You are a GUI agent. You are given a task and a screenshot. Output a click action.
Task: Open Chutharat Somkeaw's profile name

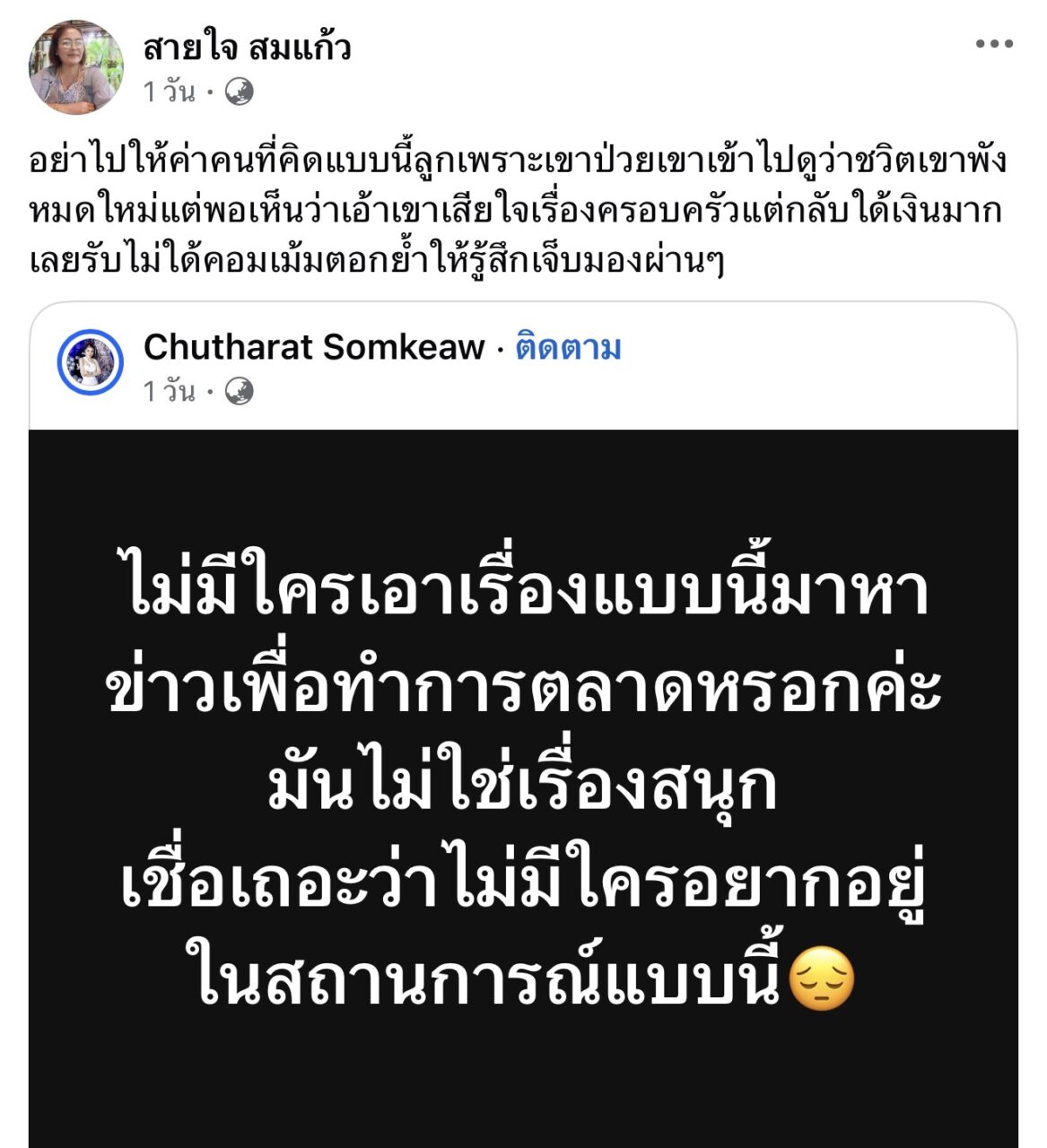[314, 347]
